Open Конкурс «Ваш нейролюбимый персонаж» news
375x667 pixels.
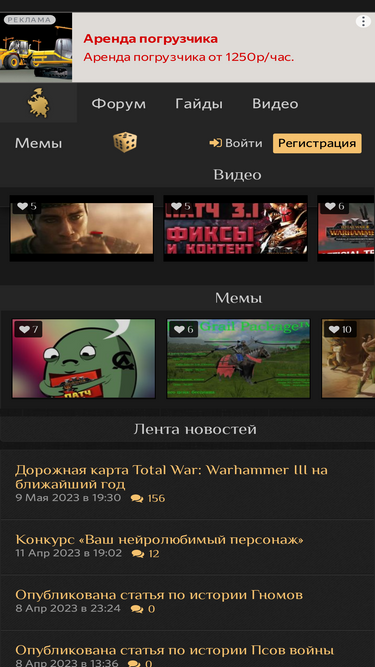[x=159, y=539]
